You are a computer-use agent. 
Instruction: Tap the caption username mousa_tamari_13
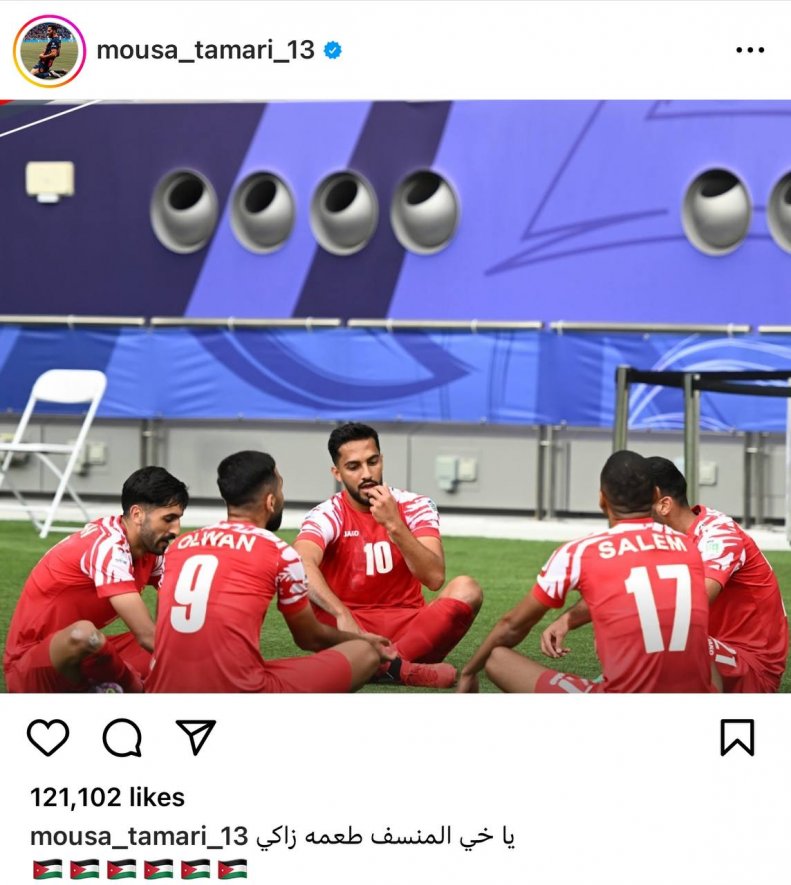pyautogui.click(x=138, y=836)
